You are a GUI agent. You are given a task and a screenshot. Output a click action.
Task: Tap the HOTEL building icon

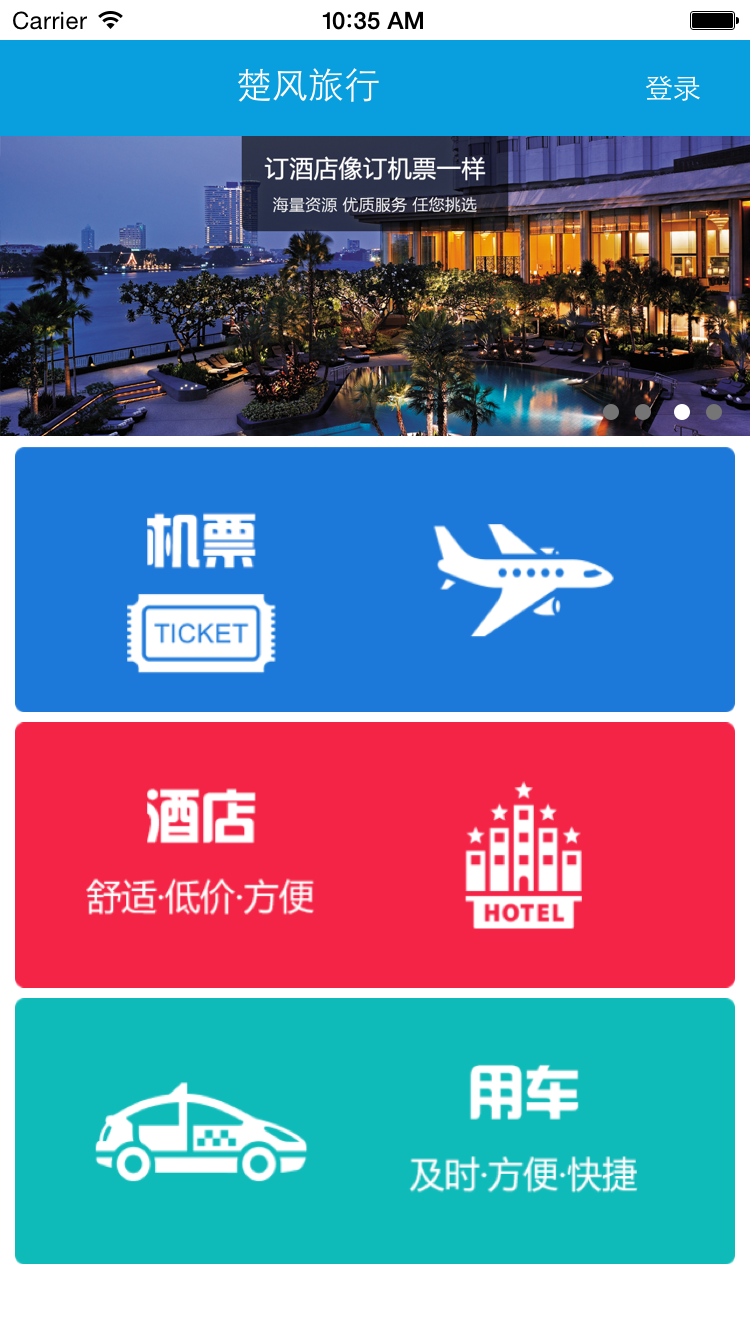[x=524, y=855]
